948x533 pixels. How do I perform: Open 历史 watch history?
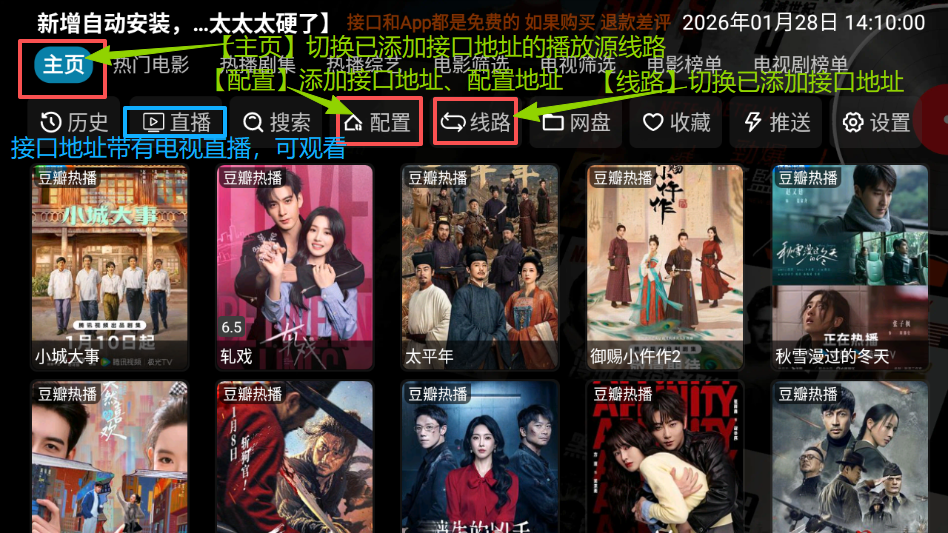point(73,122)
